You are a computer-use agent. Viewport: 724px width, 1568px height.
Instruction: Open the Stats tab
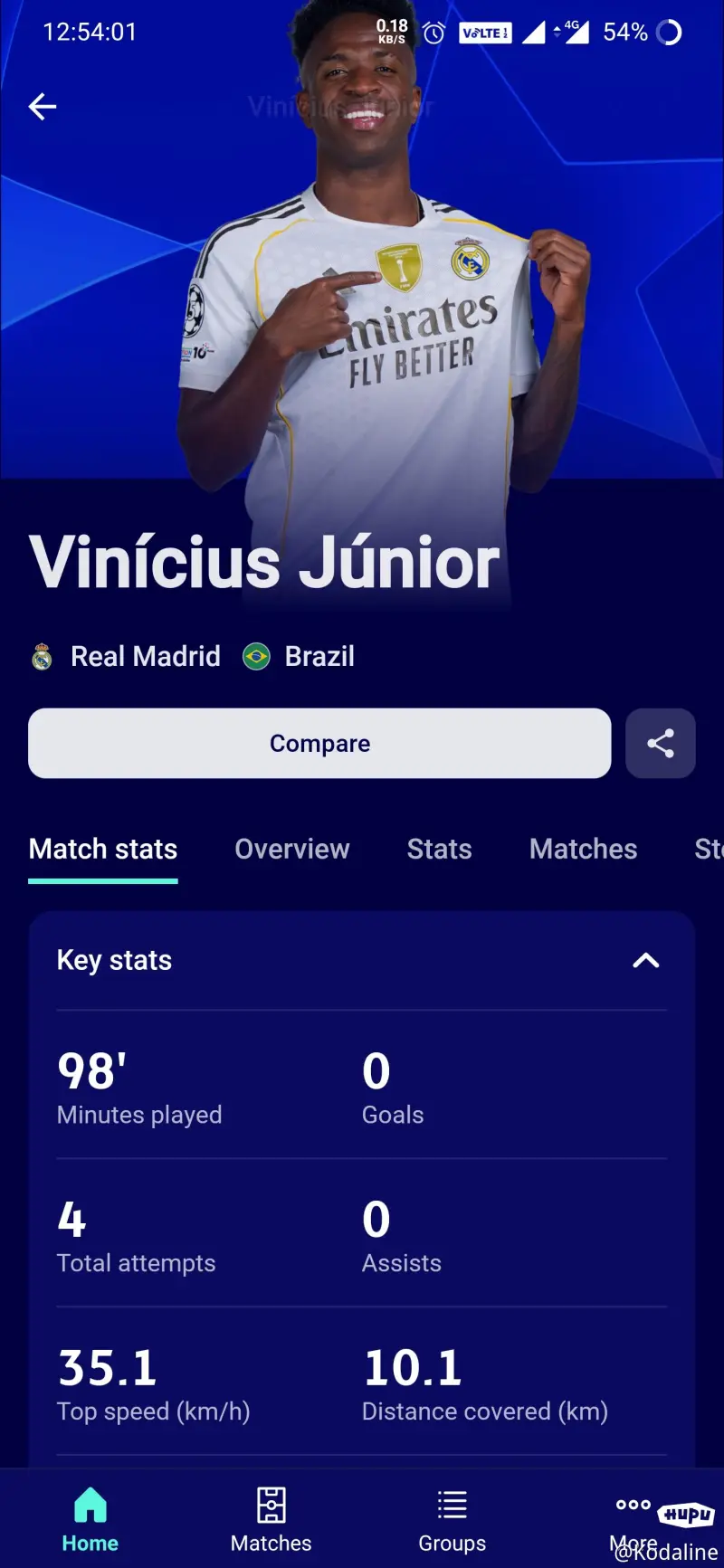[439, 849]
